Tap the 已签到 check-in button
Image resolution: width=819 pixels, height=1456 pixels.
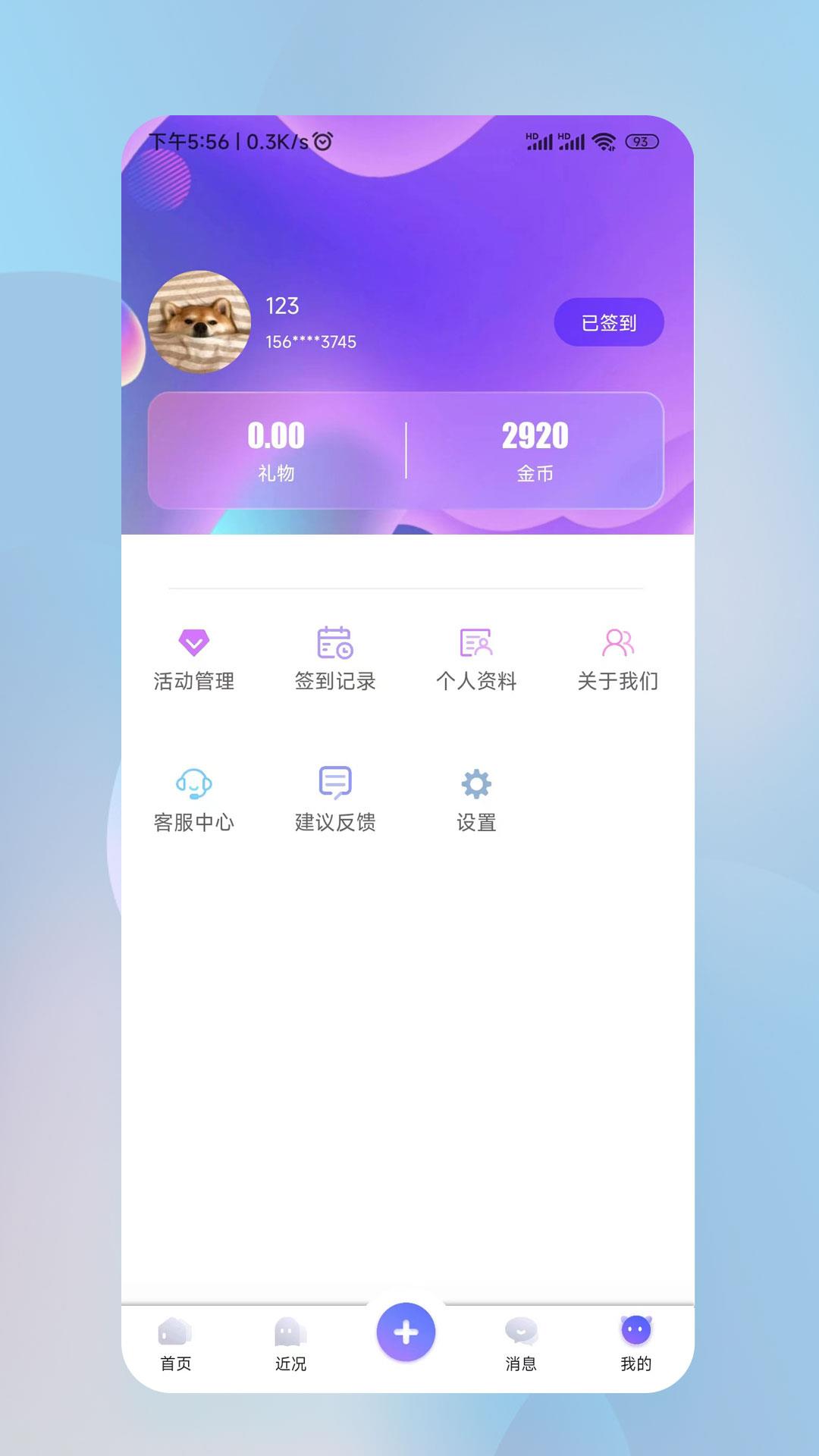tap(609, 322)
